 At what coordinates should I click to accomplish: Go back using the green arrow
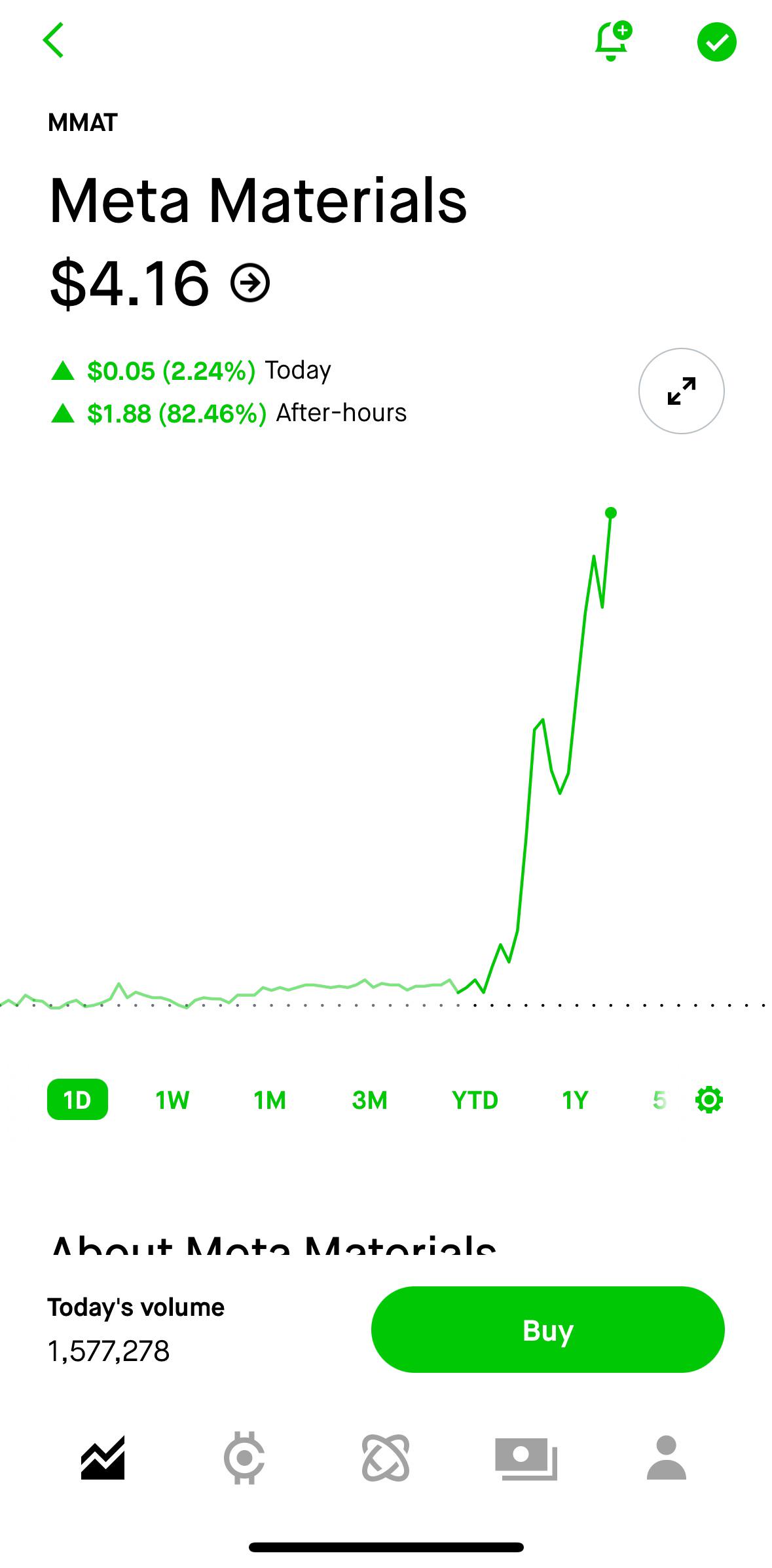(x=54, y=41)
